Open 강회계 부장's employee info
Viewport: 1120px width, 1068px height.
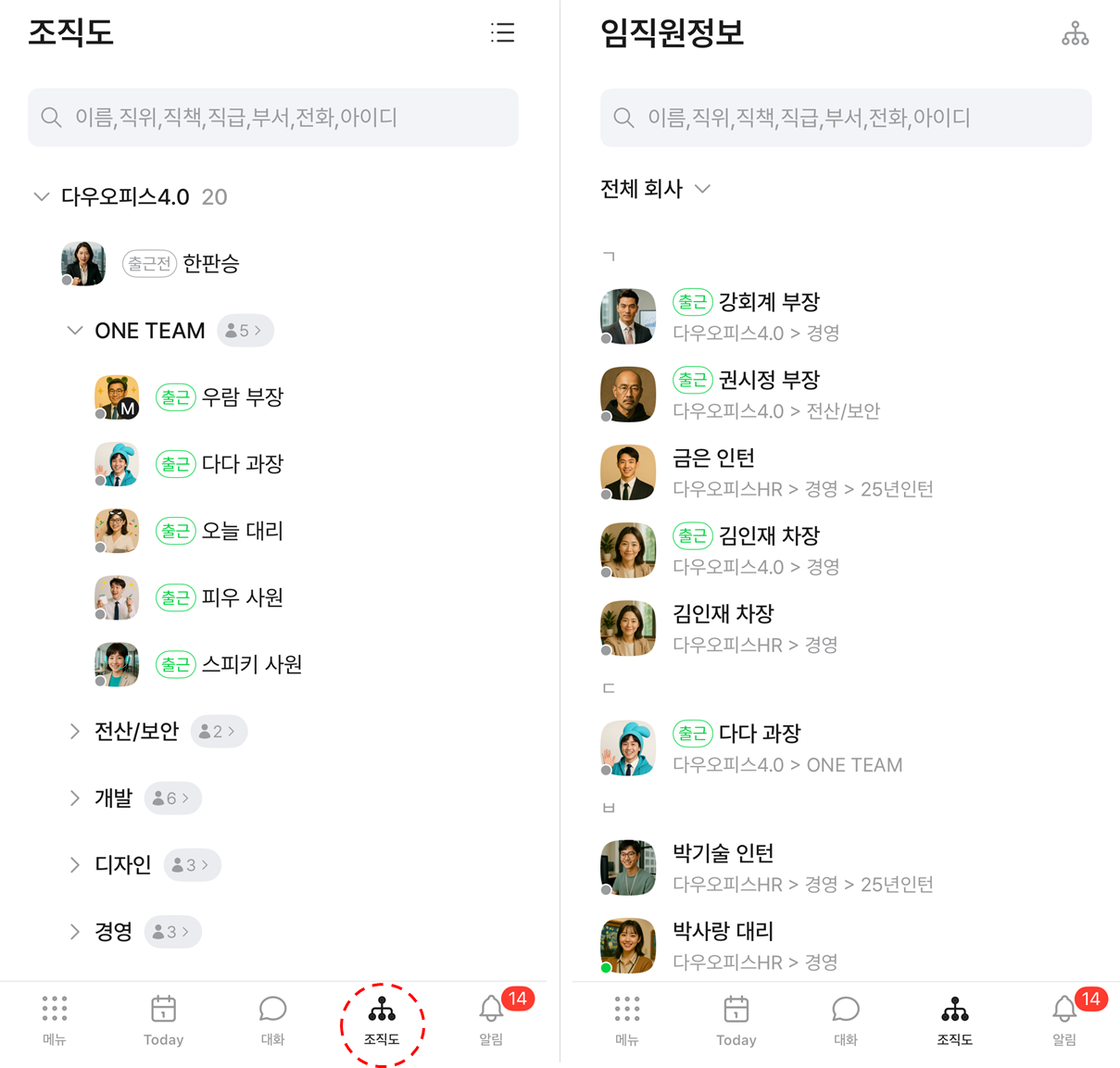click(769, 303)
